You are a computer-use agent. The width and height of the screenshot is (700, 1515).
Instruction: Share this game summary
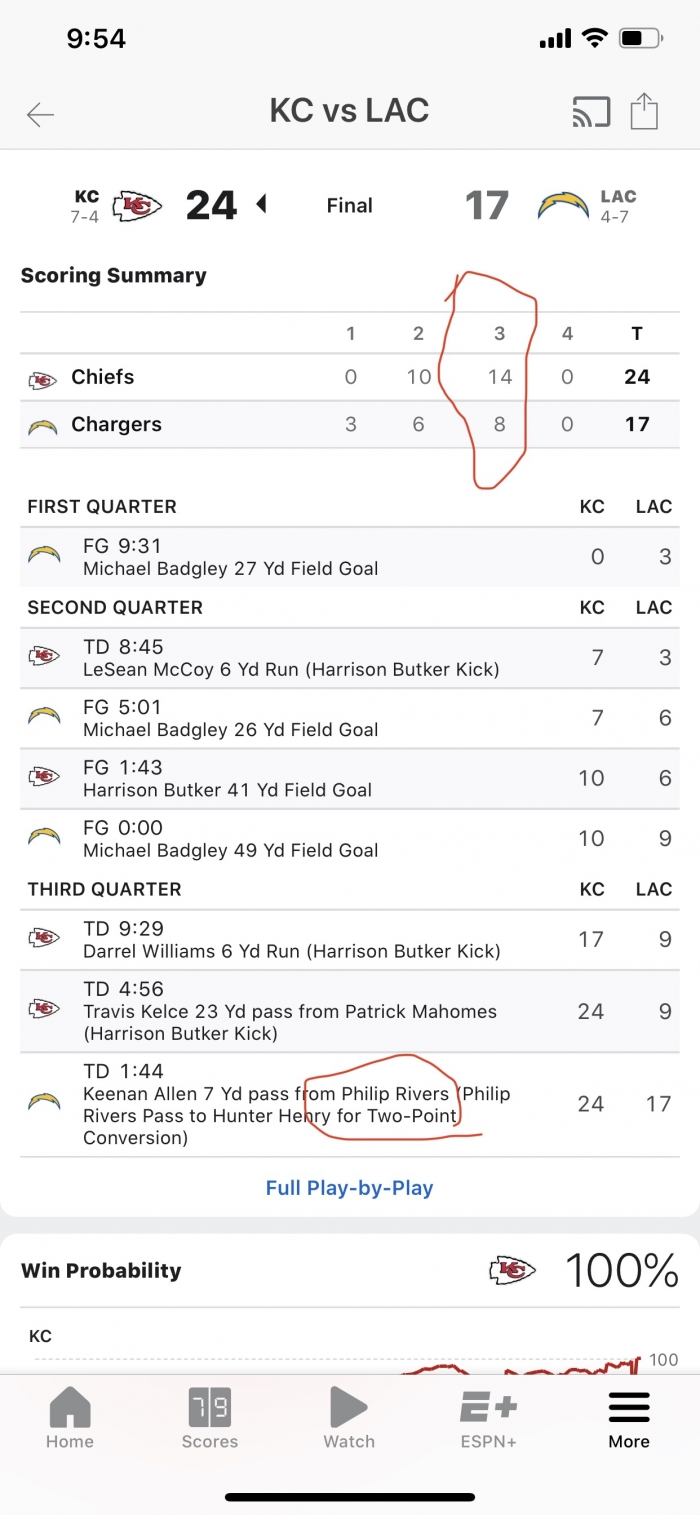[x=645, y=110]
